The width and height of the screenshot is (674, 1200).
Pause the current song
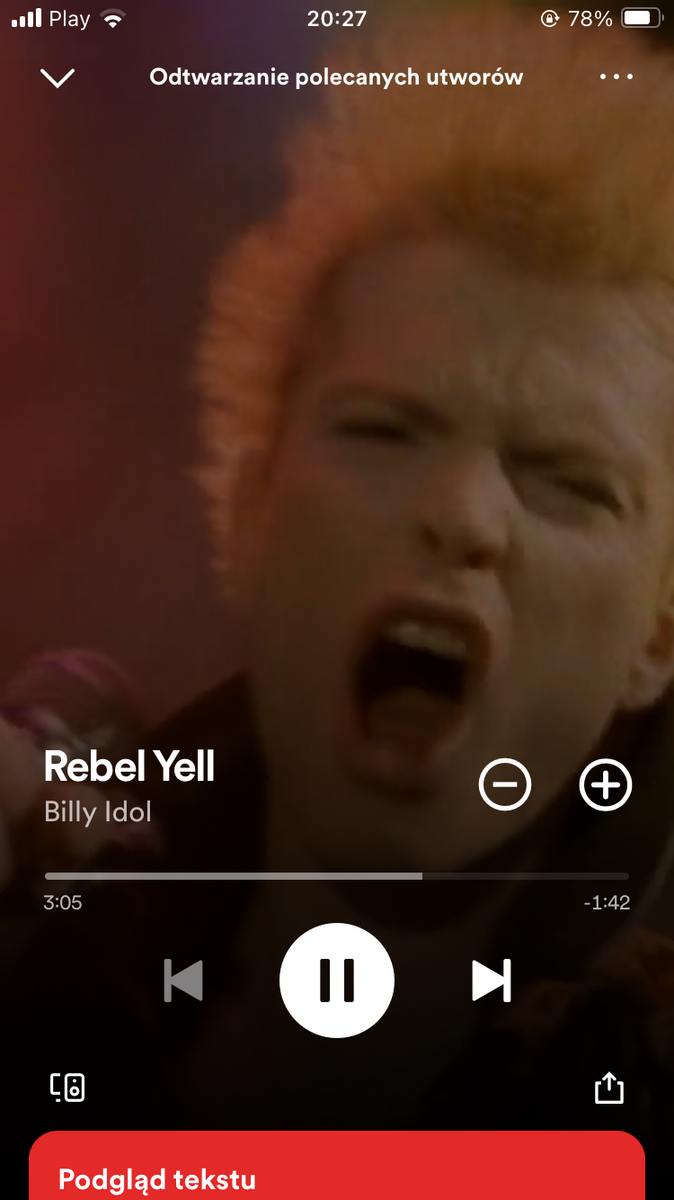(337, 980)
